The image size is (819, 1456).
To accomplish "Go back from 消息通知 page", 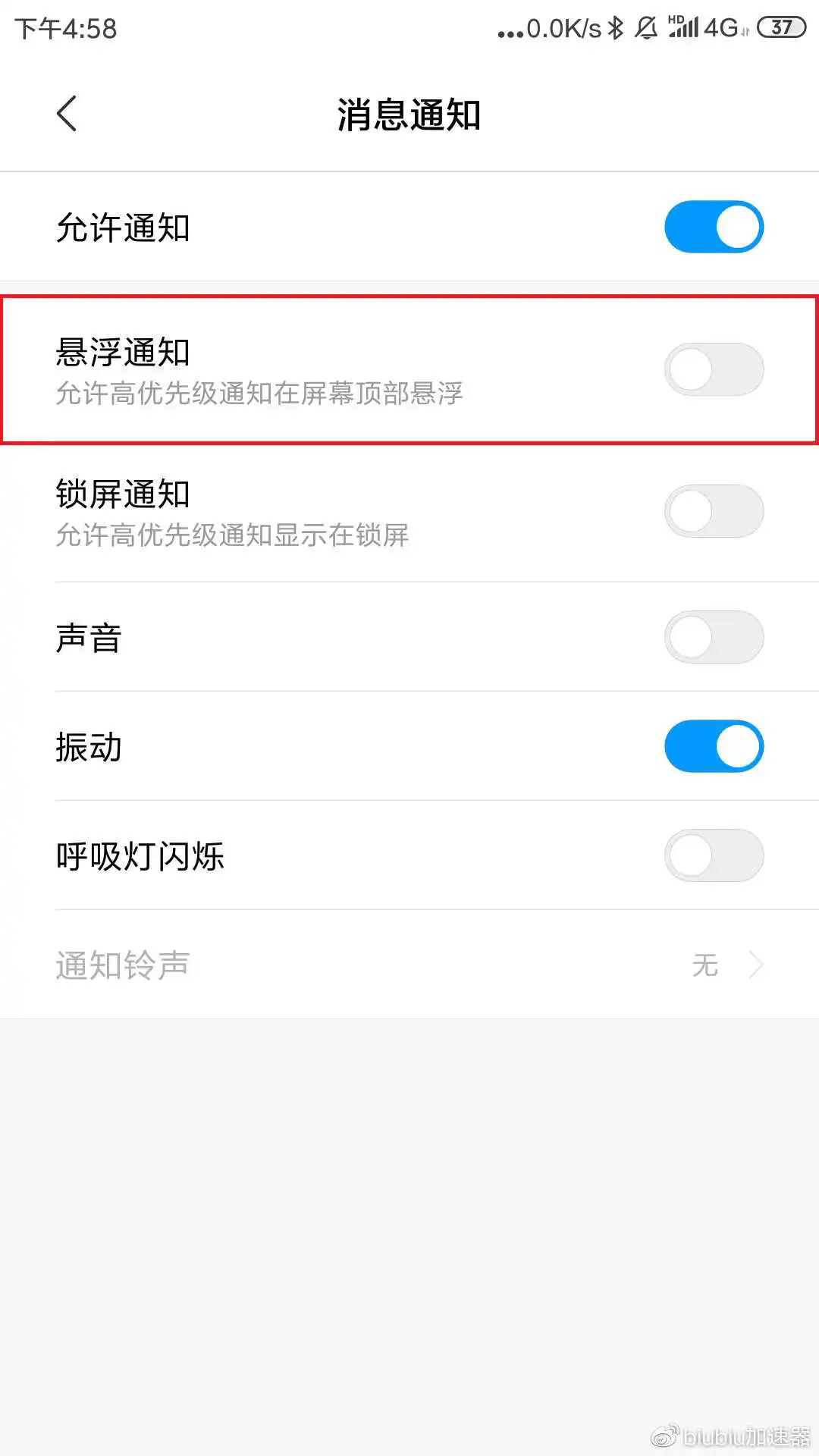I will click(67, 114).
